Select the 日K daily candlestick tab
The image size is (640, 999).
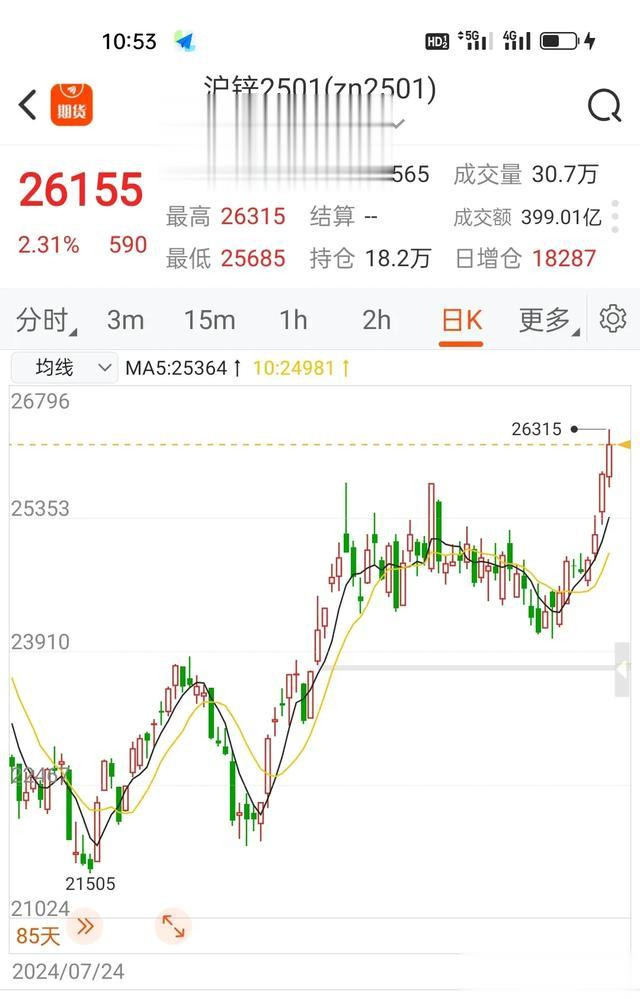pyautogui.click(x=462, y=320)
